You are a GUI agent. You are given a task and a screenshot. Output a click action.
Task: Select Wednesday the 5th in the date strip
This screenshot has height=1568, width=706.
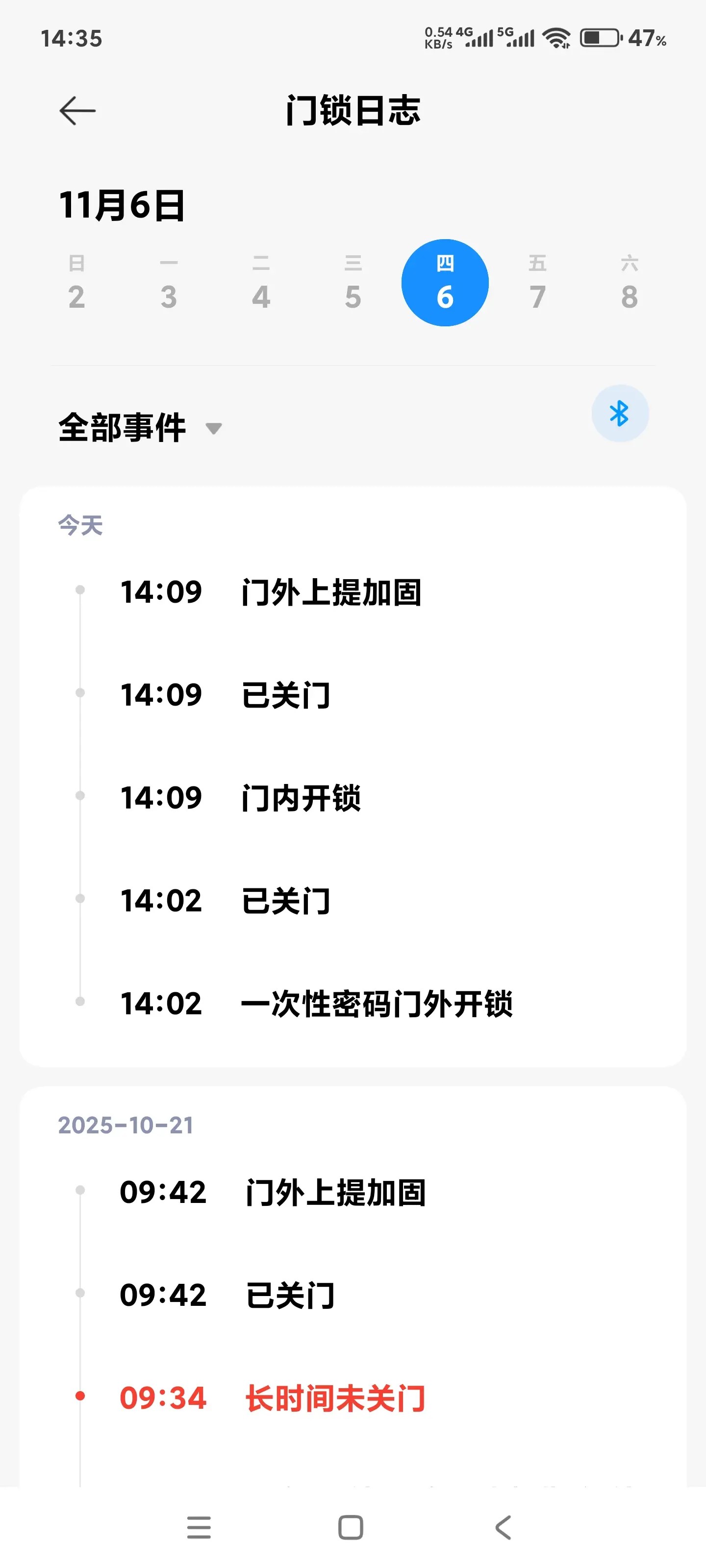pos(353,283)
